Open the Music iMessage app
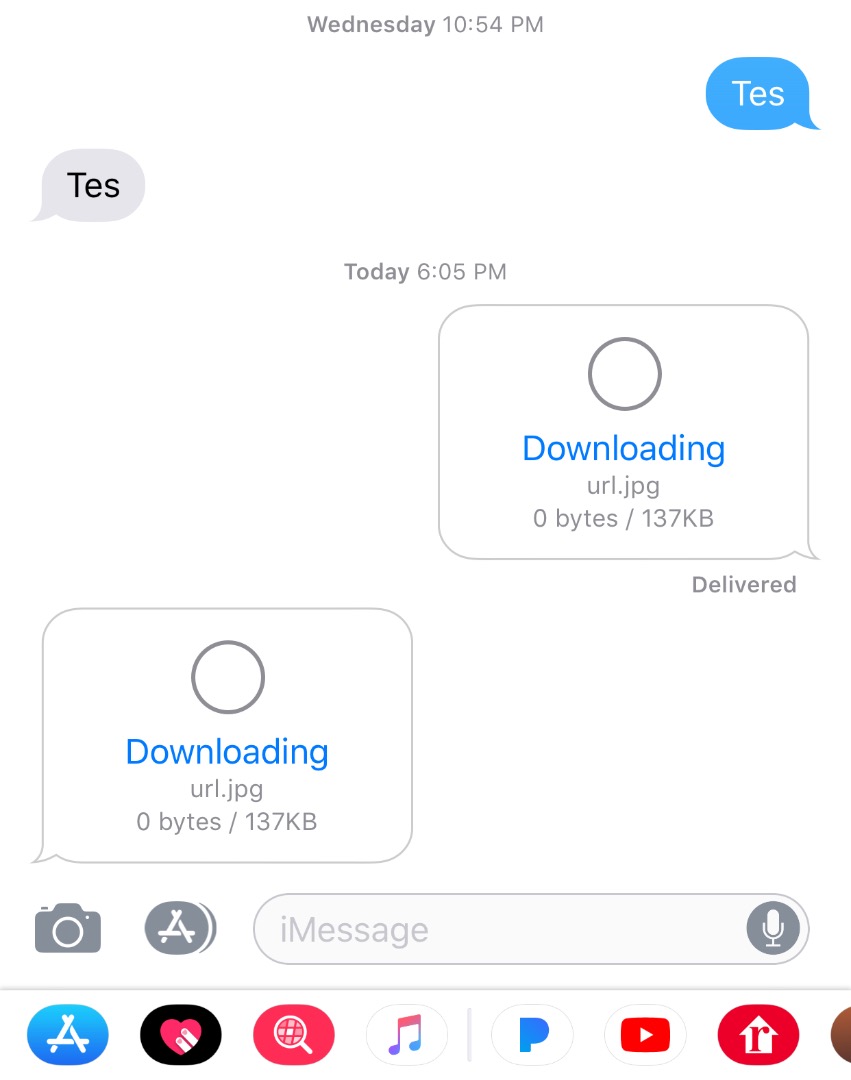This screenshot has height=1080, width=851. [x=407, y=1036]
